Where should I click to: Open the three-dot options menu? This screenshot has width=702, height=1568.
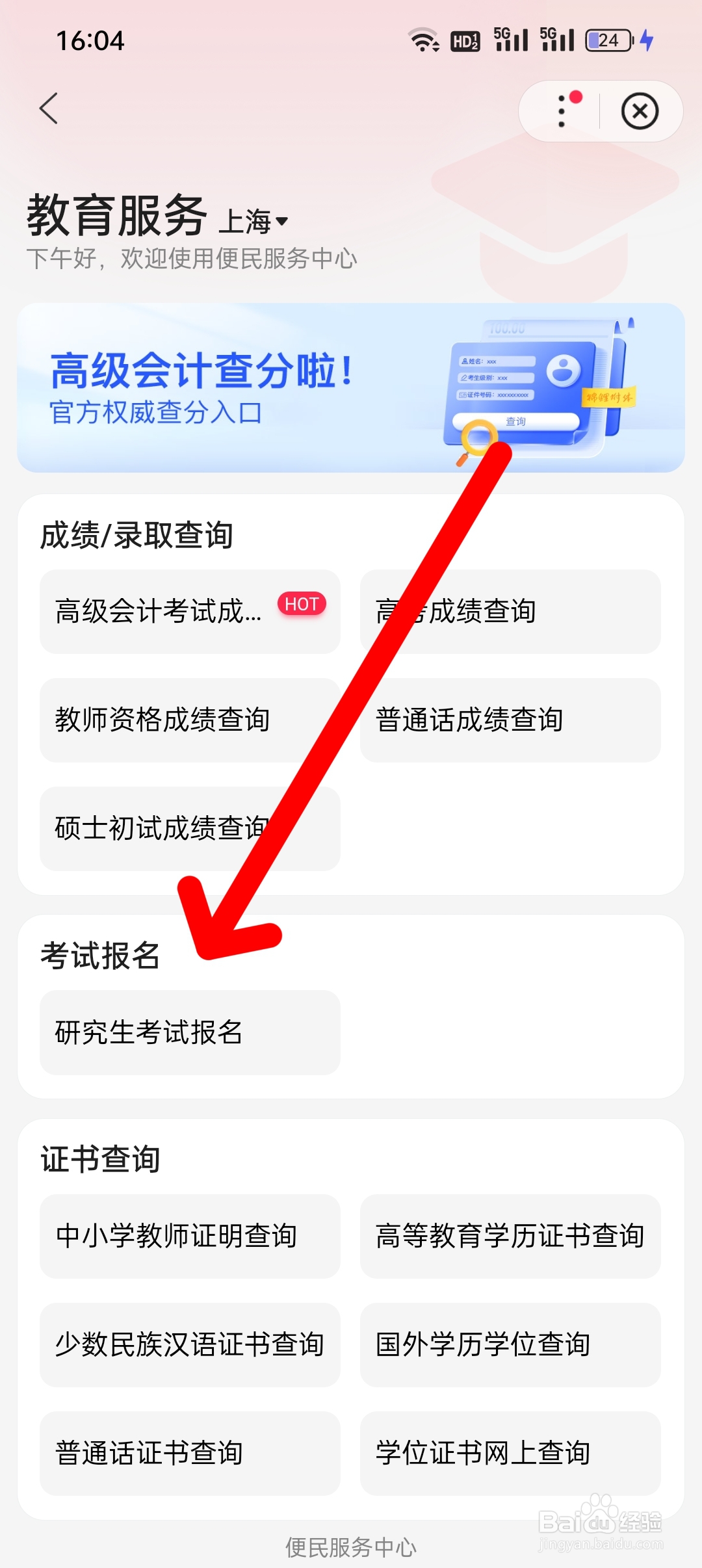point(560,111)
